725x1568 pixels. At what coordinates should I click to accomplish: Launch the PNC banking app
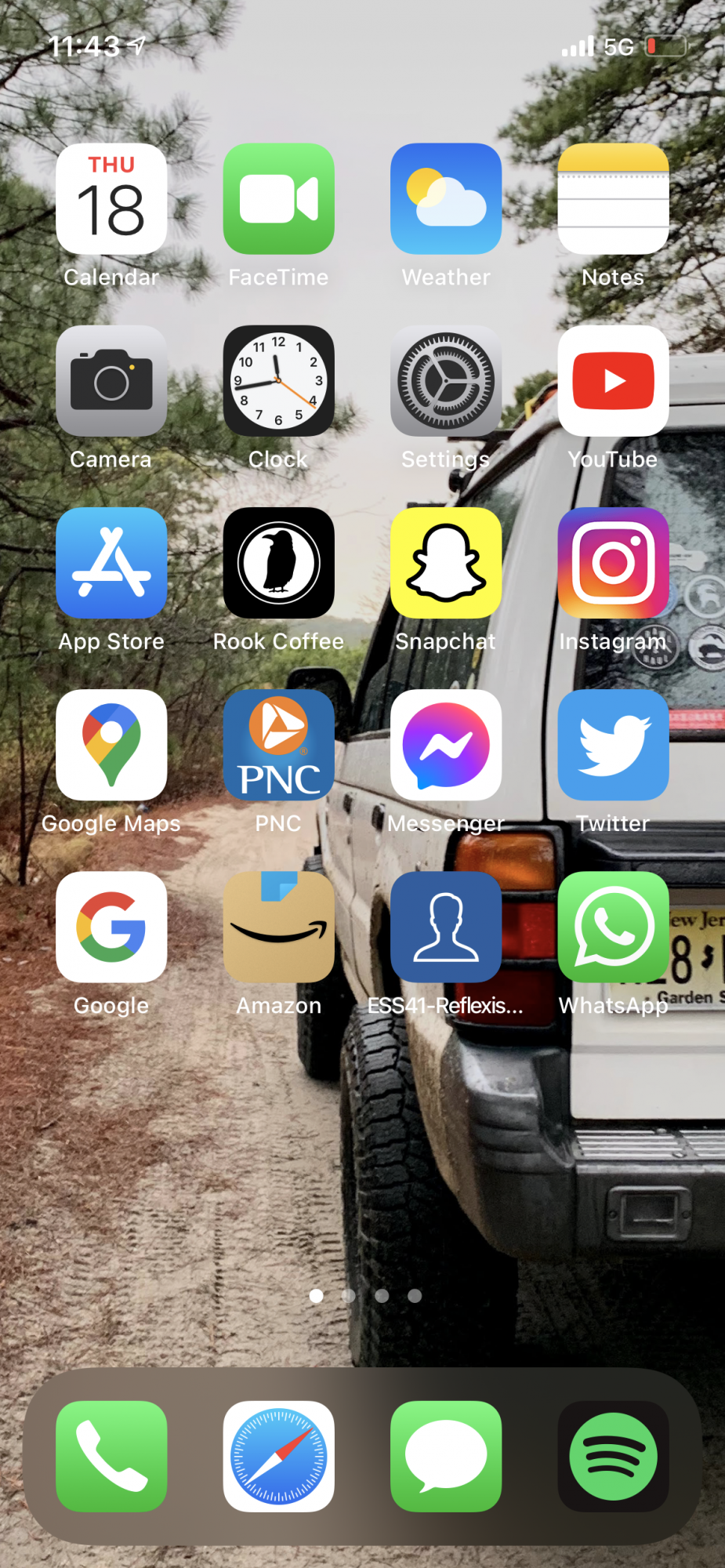click(278, 745)
